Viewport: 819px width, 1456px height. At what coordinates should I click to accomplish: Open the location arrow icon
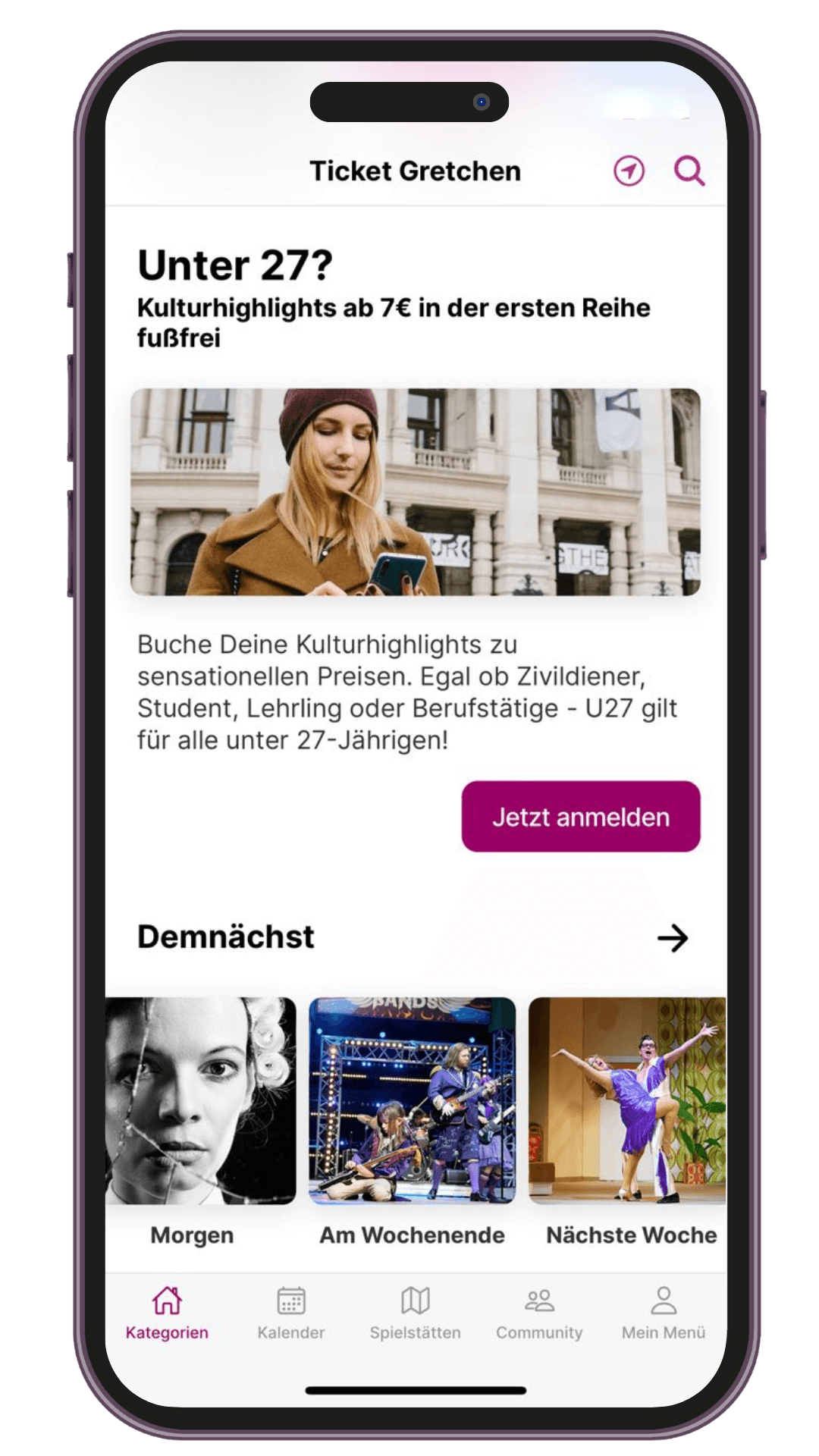coord(629,171)
